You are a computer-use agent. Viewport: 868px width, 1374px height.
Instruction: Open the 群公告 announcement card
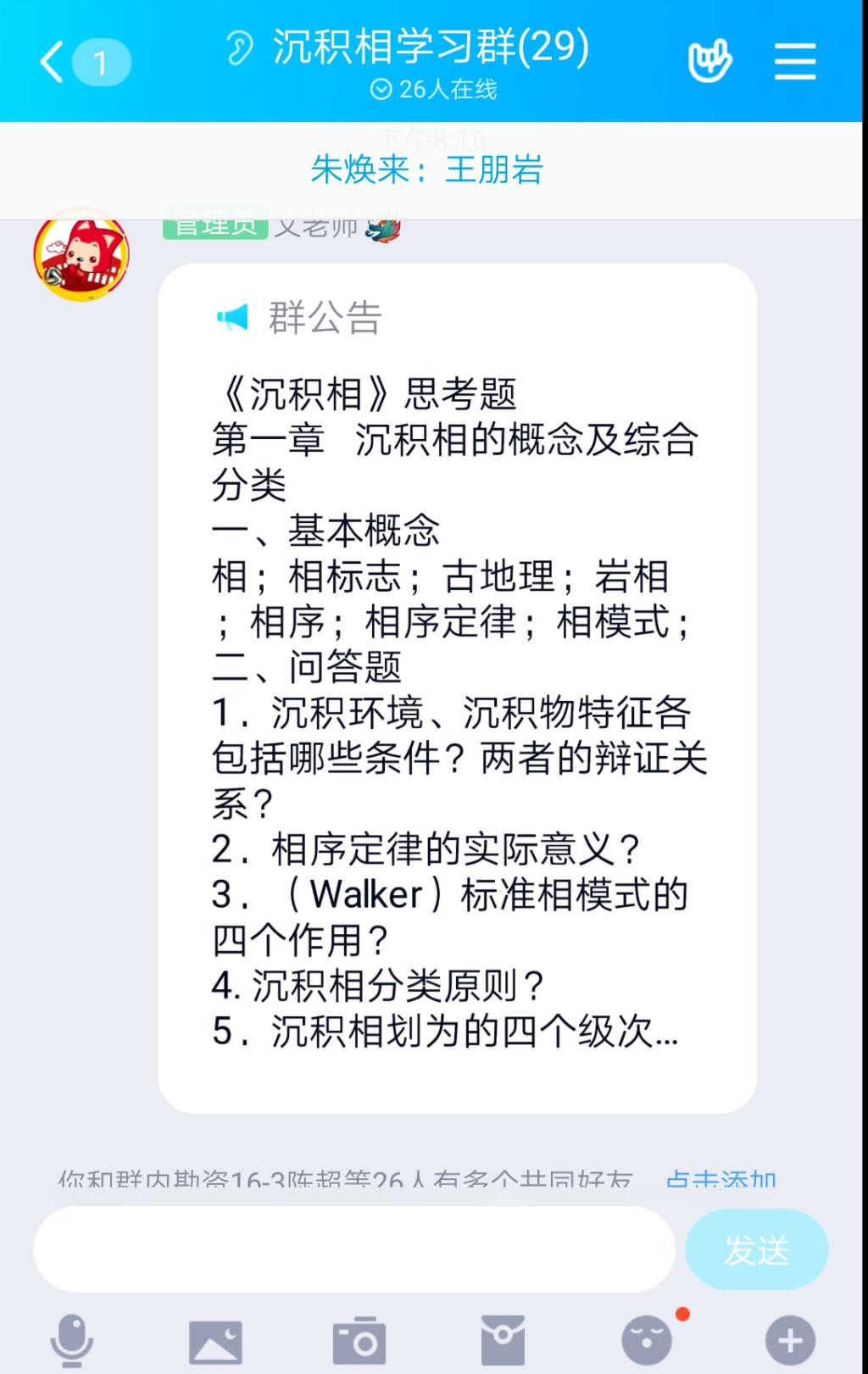click(457, 687)
